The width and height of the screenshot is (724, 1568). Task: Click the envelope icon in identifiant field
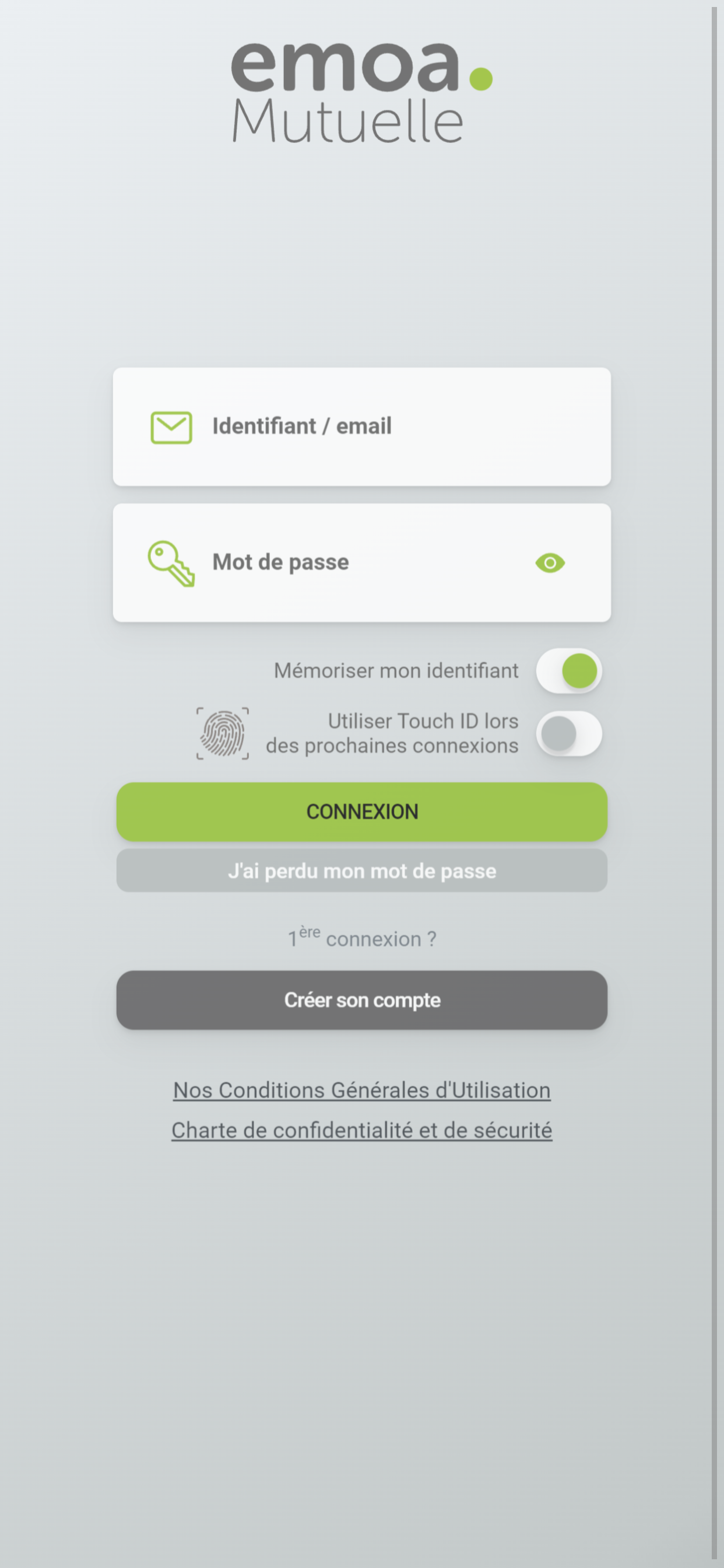171,426
